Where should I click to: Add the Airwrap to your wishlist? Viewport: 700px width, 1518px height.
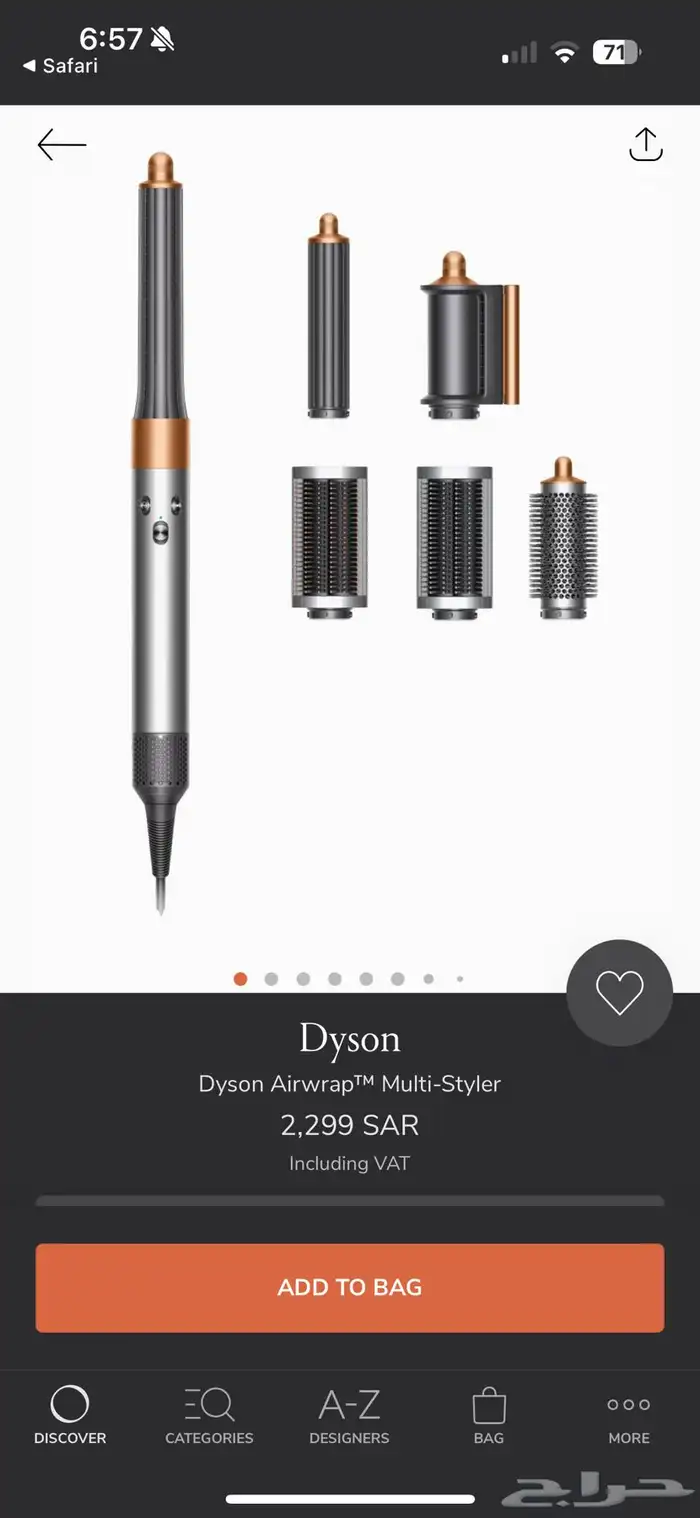(x=619, y=993)
